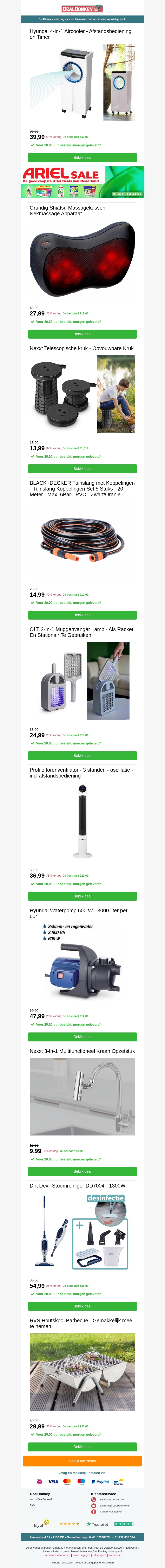Open the Hyundai Aircooler product image
Screen dimensions: 165x1568
(x=82, y=82)
